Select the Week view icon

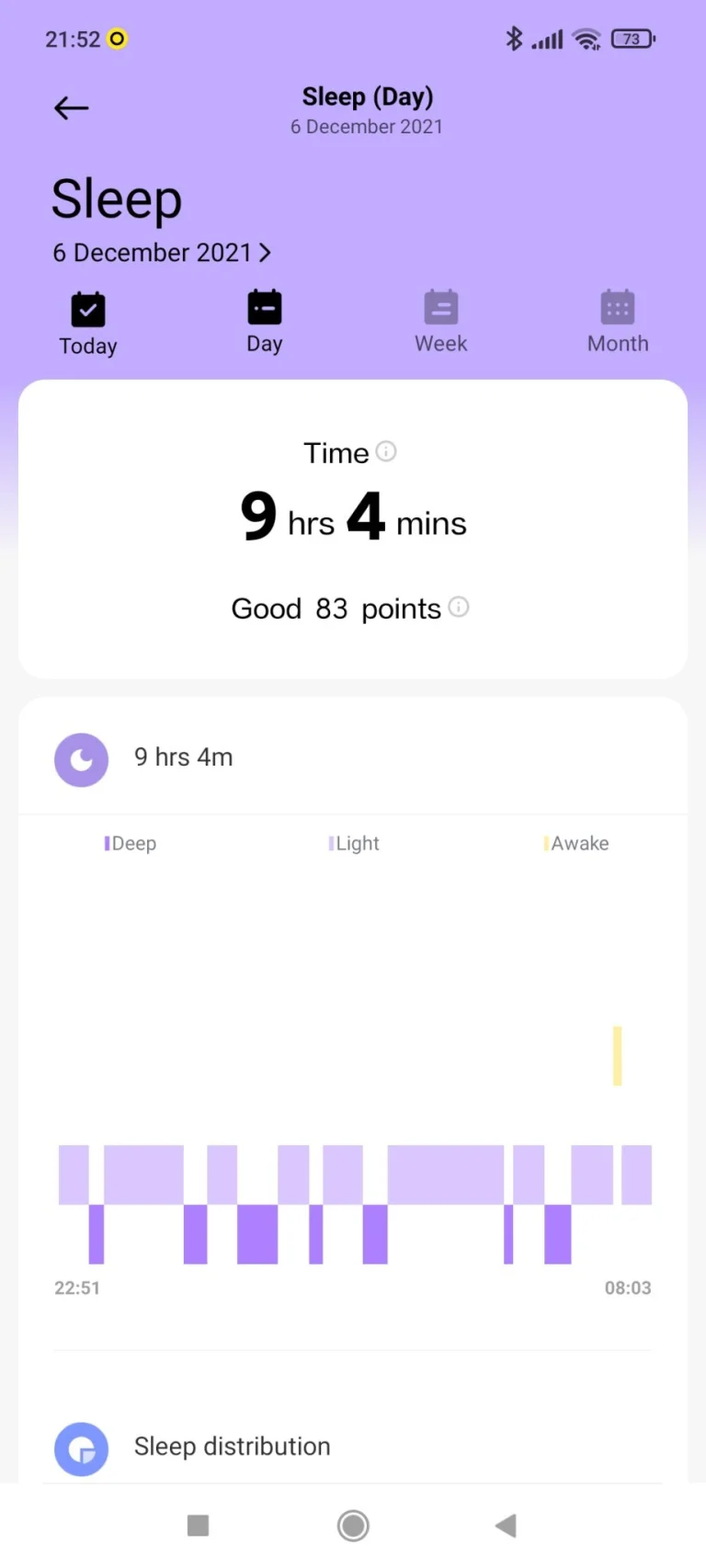(x=440, y=311)
